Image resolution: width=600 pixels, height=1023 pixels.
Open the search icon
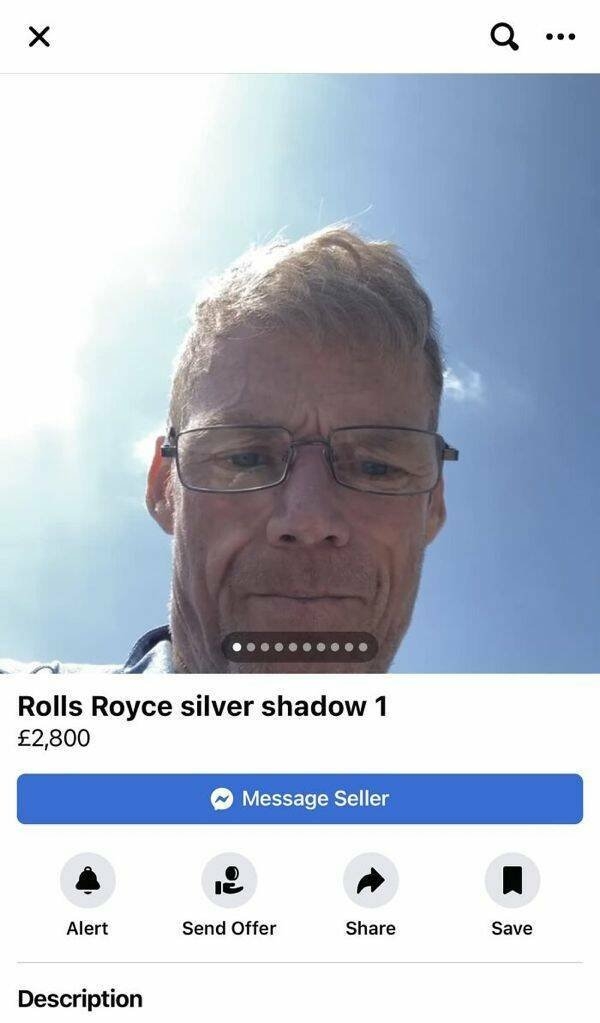pyautogui.click(x=505, y=37)
